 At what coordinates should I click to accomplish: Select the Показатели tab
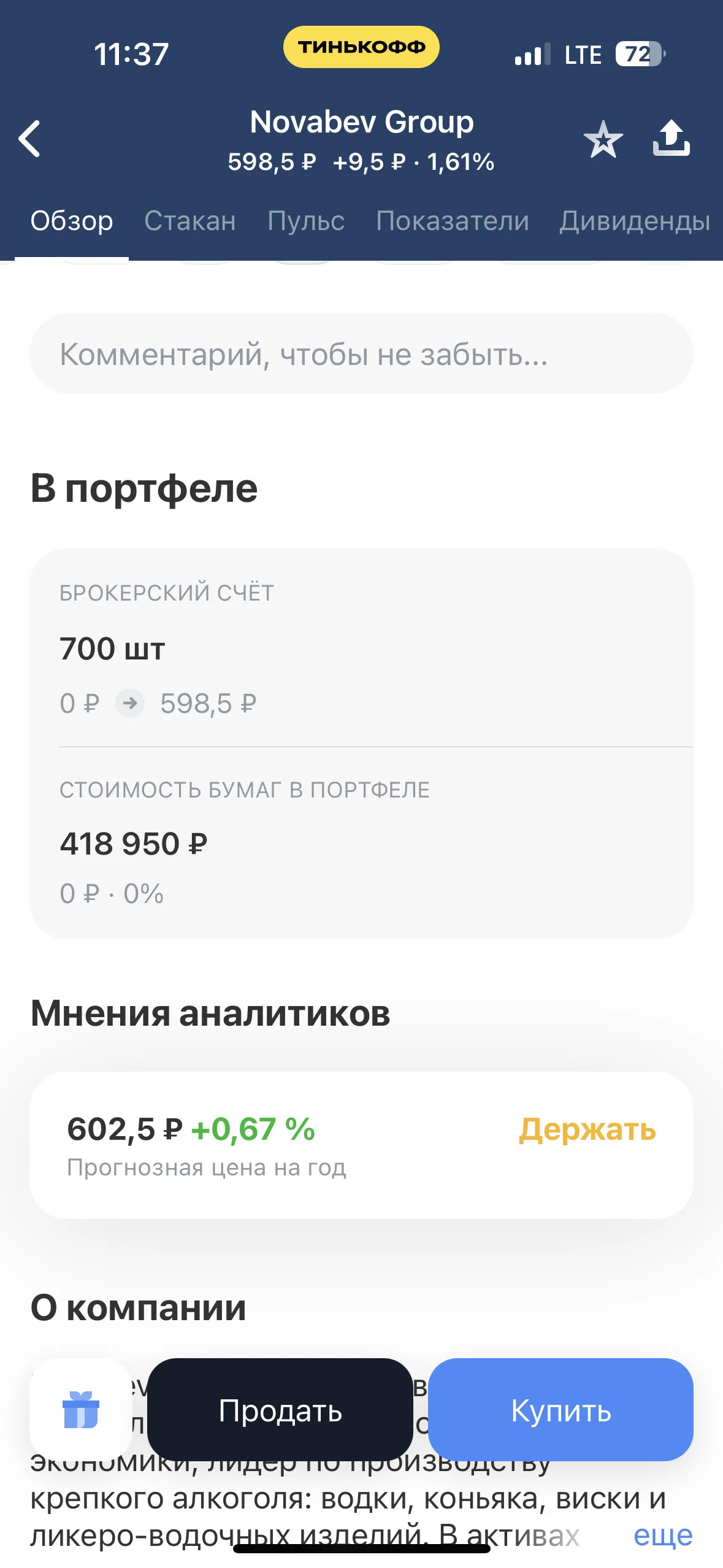click(452, 221)
